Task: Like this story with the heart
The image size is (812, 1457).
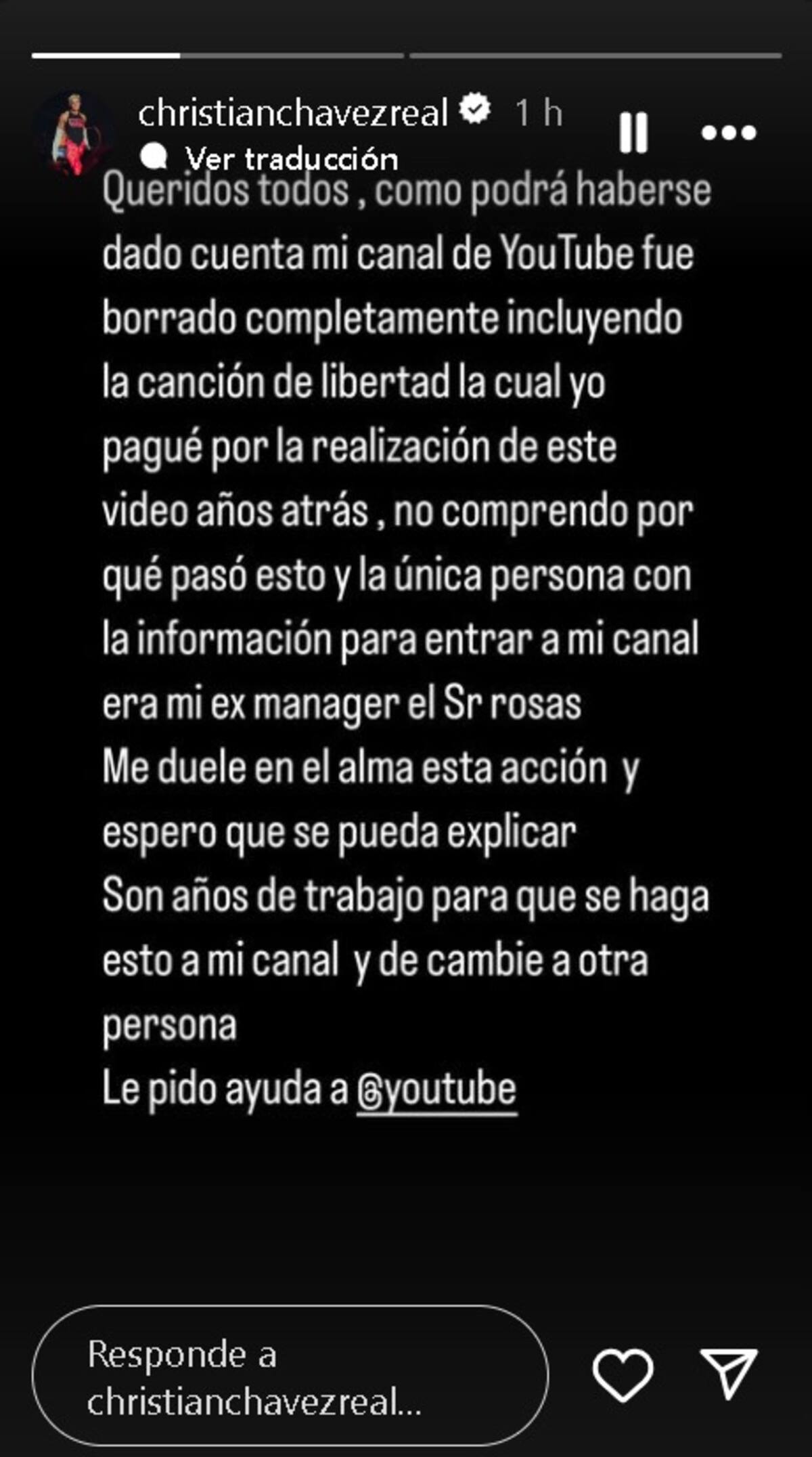Action: click(x=623, y=1374)
